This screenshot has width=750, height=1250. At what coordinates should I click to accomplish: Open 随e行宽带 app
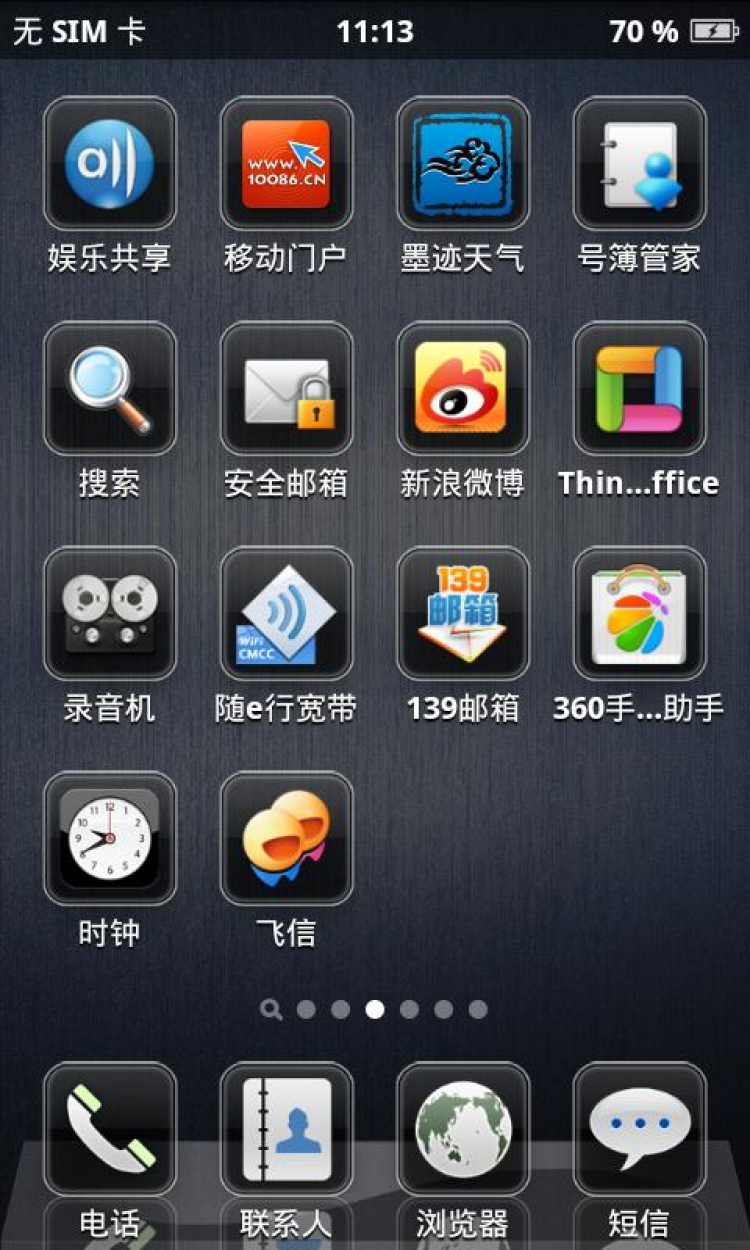pos(286,613)
